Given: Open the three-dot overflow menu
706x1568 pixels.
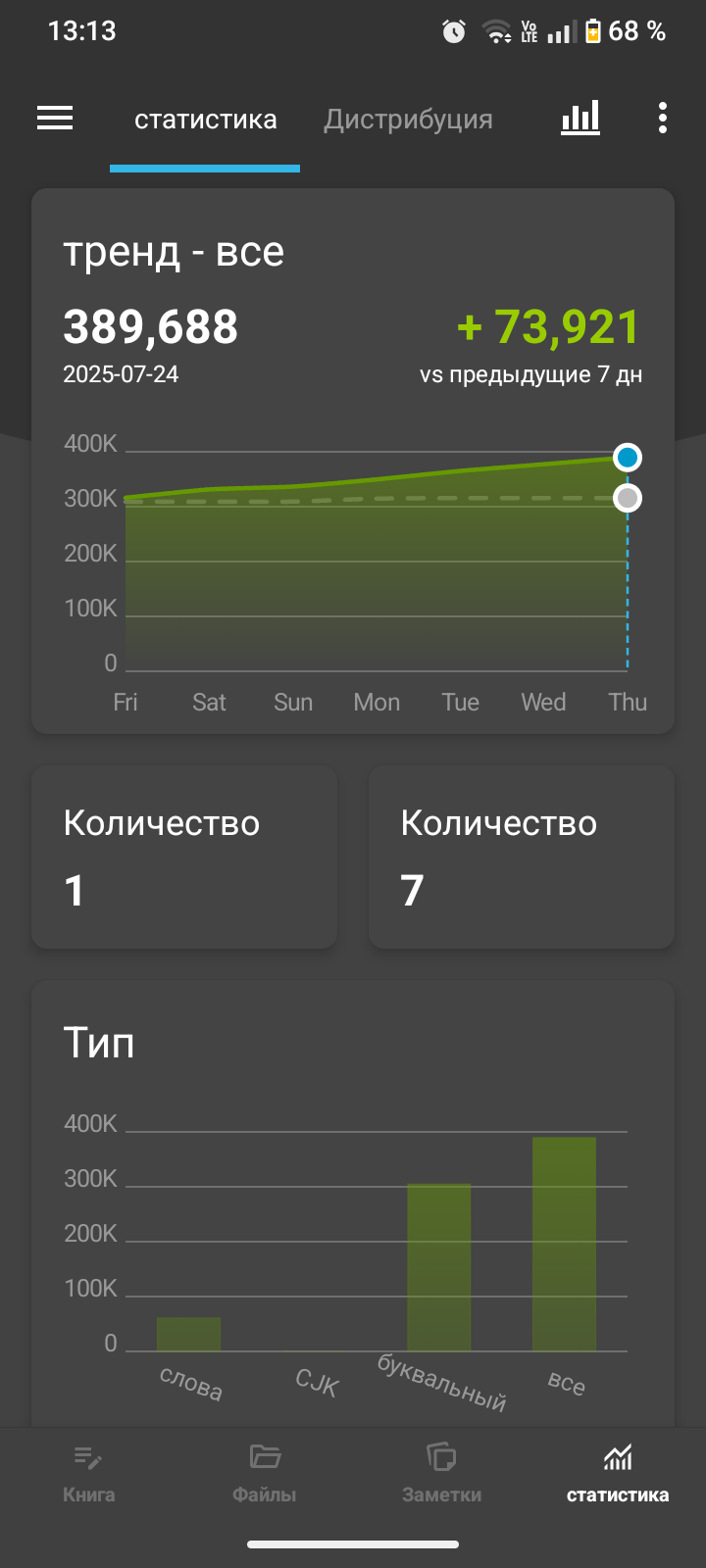Looking at the screenshot, I should tap(663, 119).
